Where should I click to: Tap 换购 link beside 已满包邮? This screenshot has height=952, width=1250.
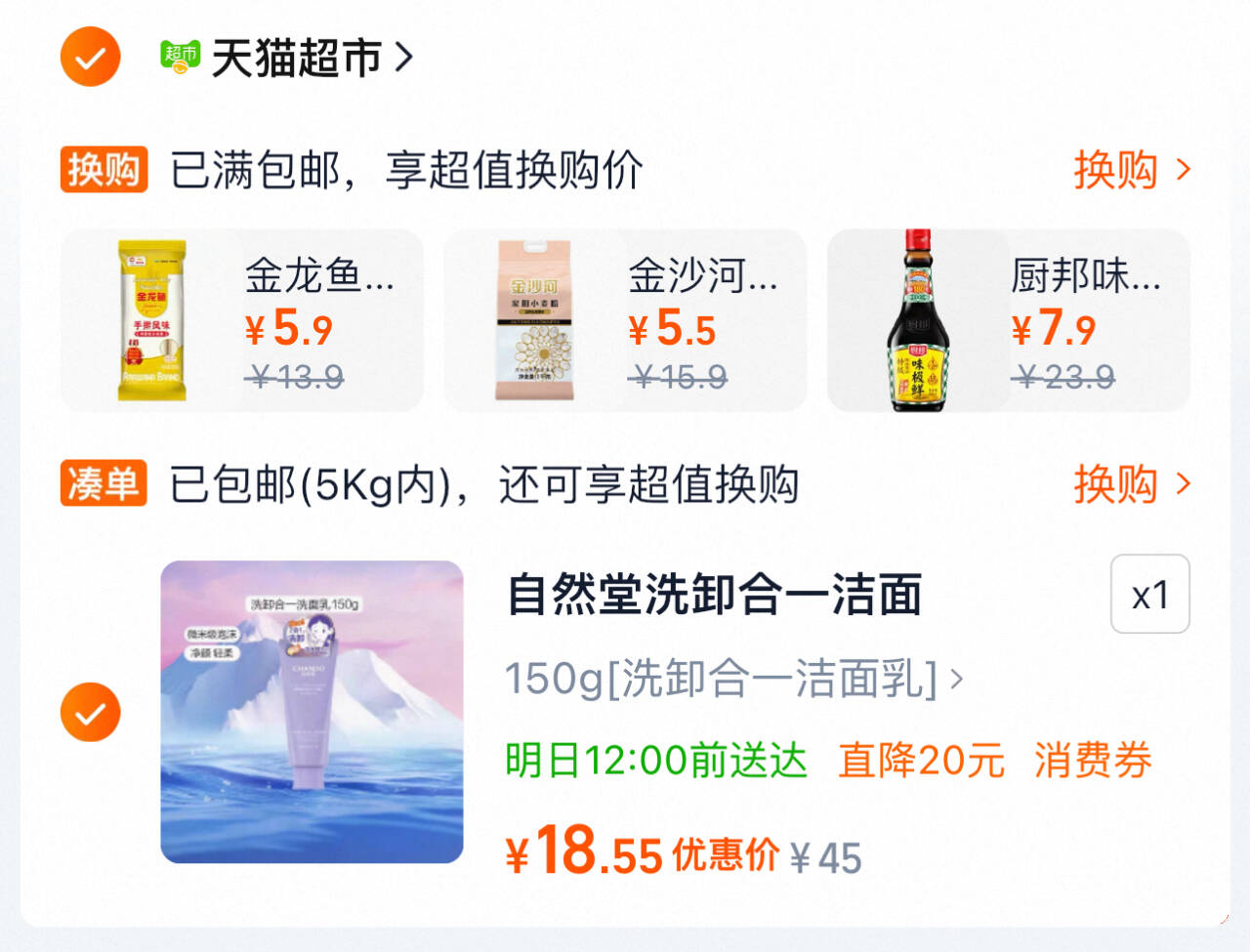[1132, 170]
